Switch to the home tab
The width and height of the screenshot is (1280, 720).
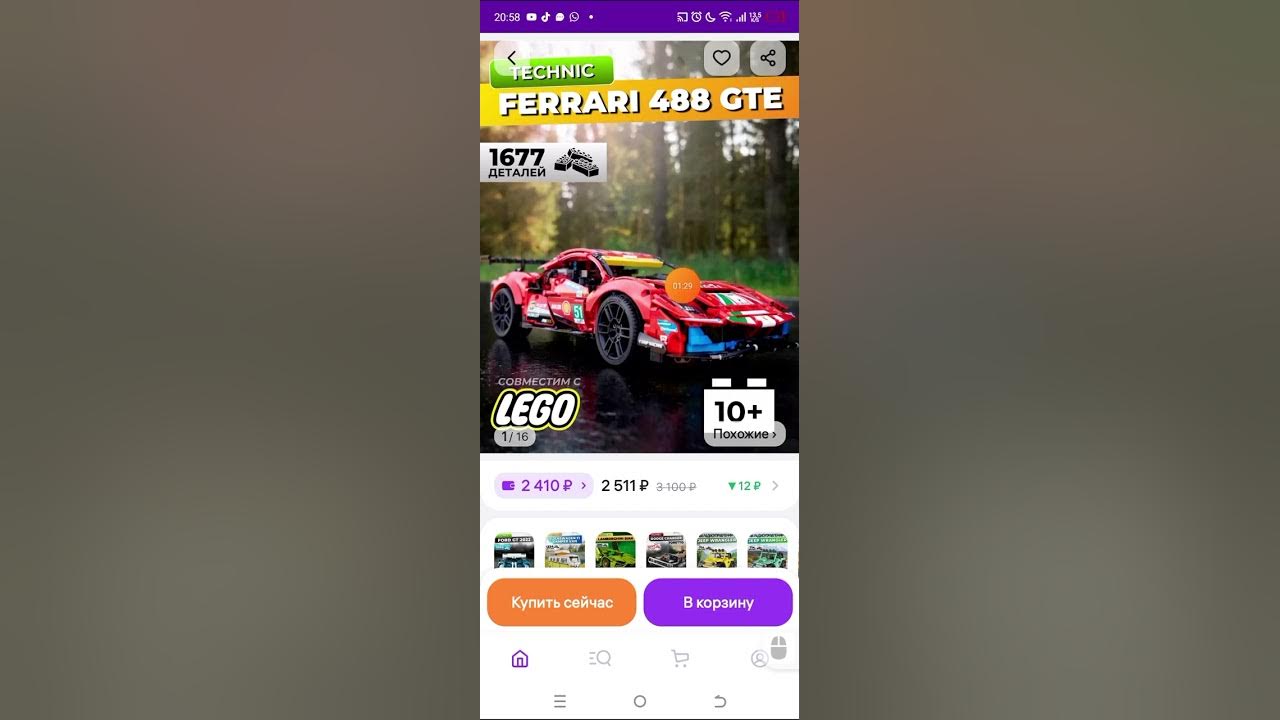519,658
